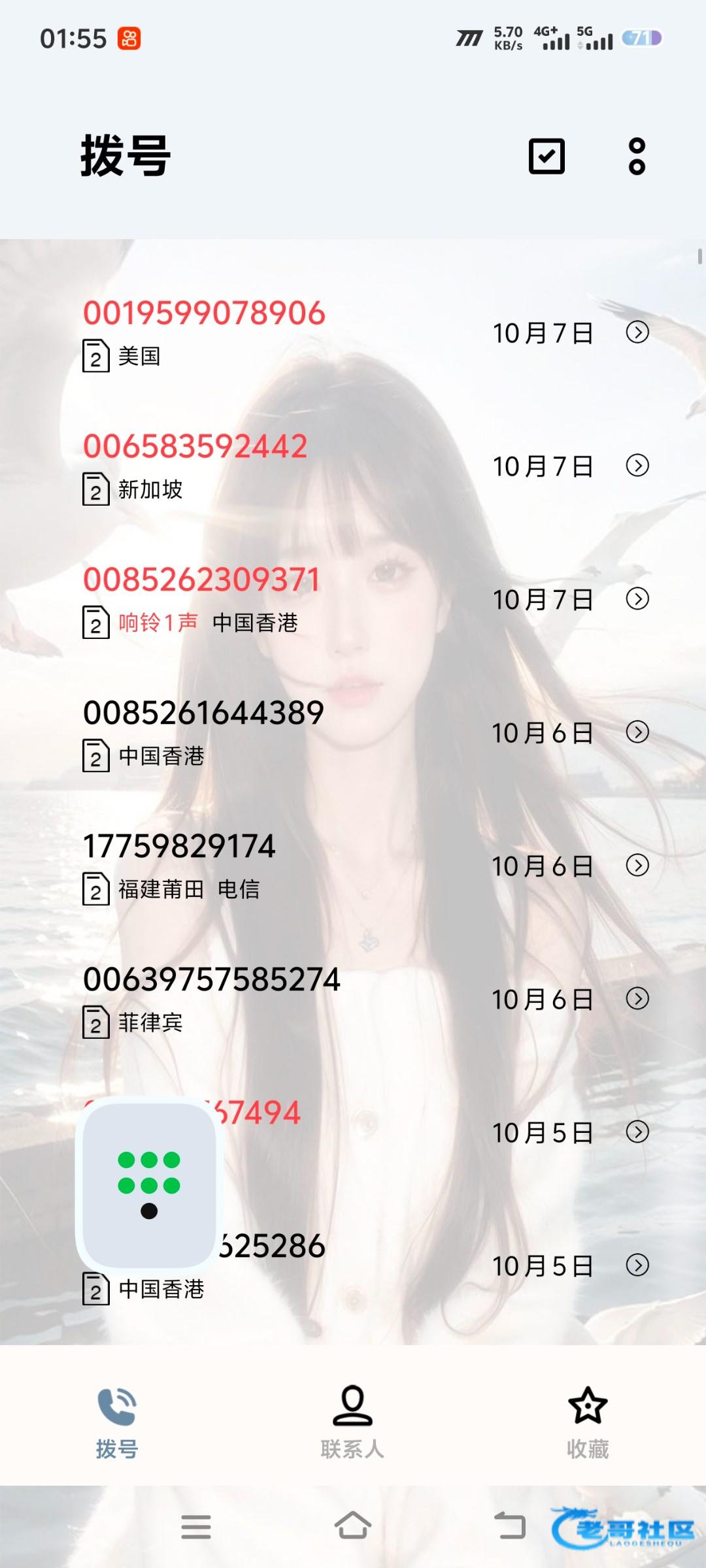
Task: Open the multi-select checkbox icon
Action: [x=546, y=156]
